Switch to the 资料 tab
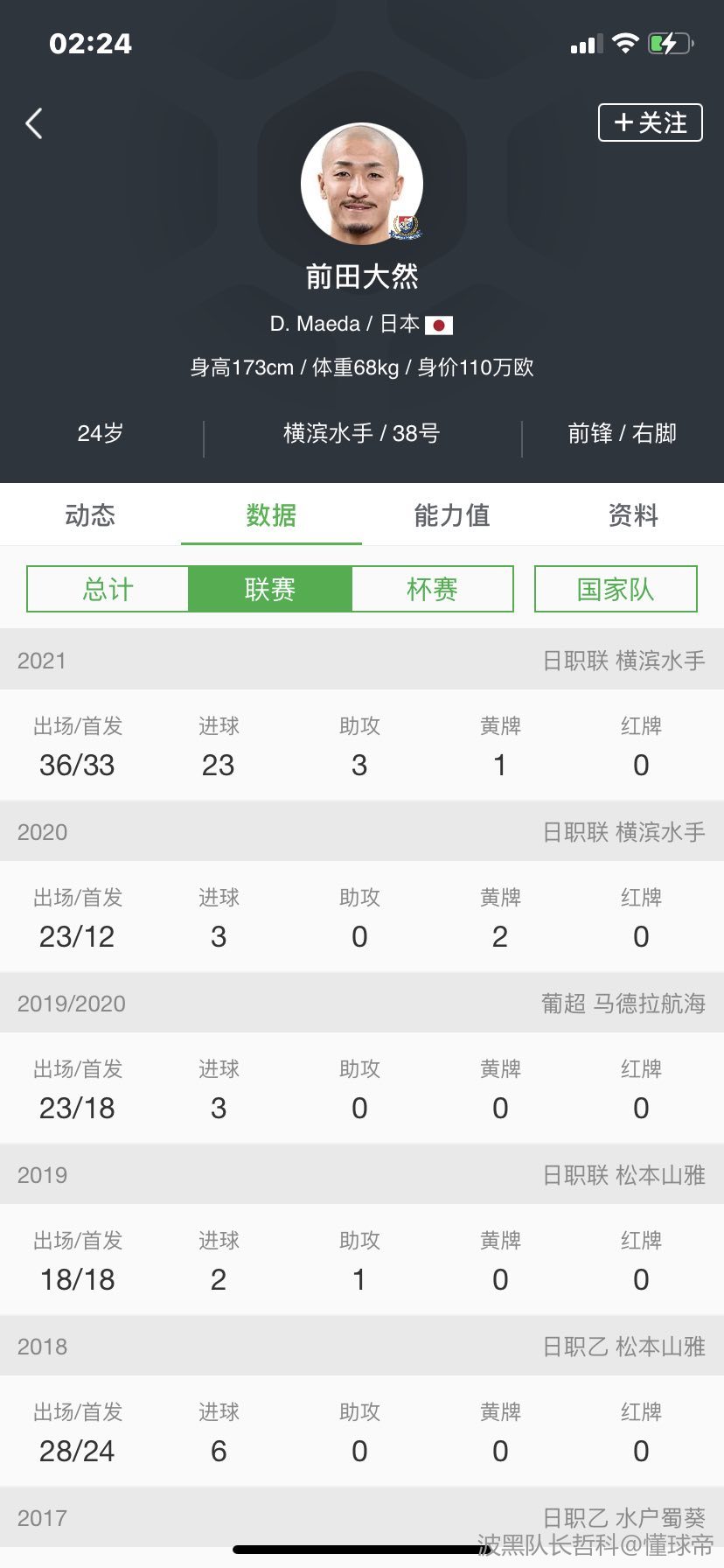Image resolution: width=724 pixels, height=1568 pixels. click(633, 515)
